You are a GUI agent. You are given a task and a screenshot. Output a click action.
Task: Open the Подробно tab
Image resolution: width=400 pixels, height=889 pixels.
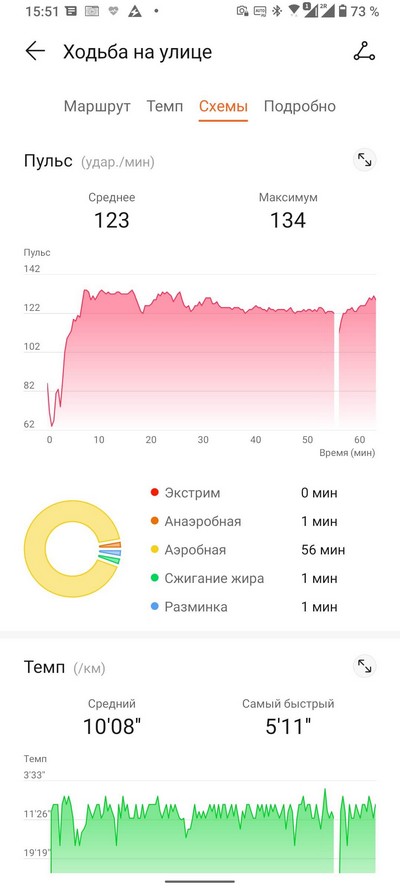[300, 107]
